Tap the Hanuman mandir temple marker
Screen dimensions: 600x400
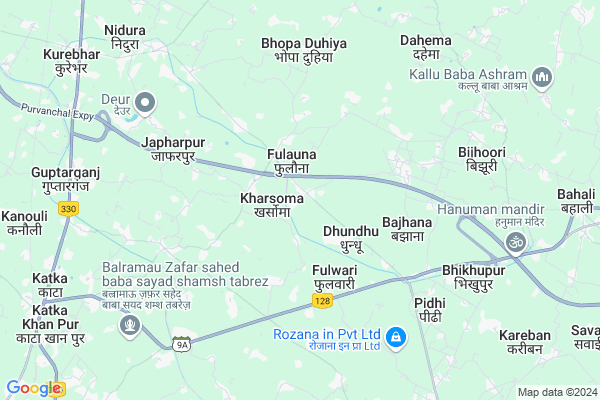(518, 243)
